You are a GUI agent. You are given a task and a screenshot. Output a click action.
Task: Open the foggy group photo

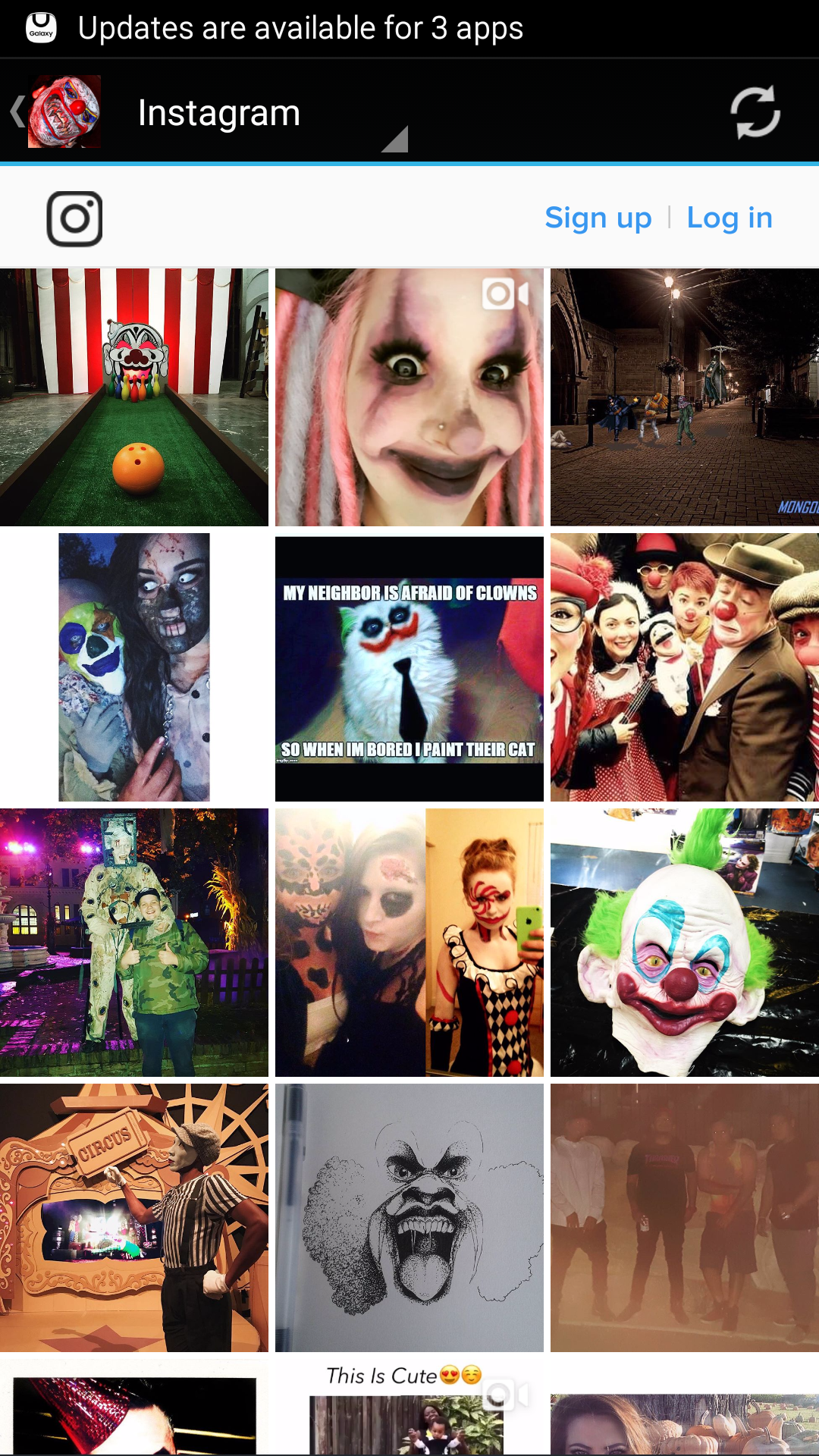coord(685,1218)
